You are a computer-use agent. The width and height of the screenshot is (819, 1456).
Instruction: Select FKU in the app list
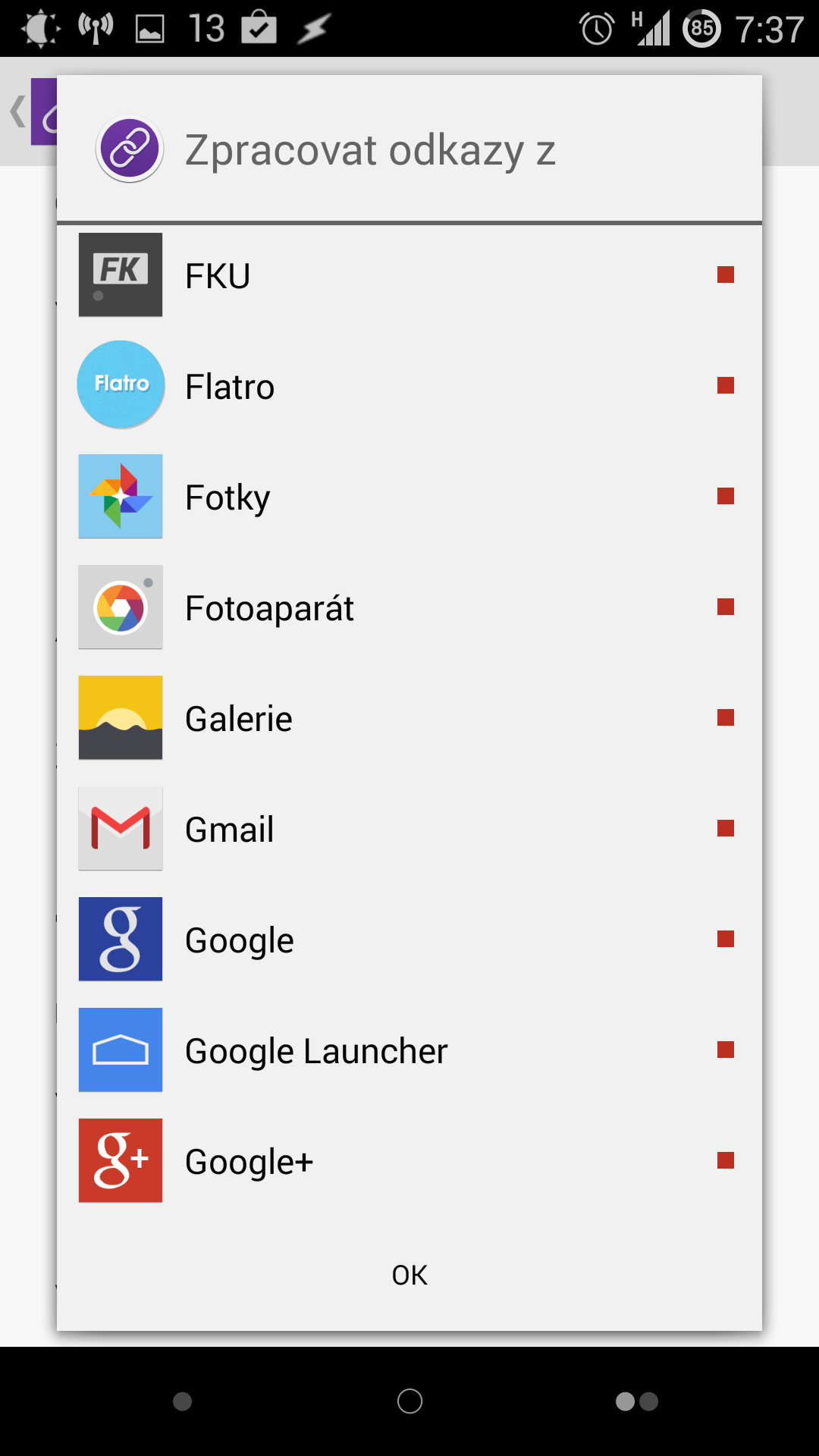click(x=409, y=275)
